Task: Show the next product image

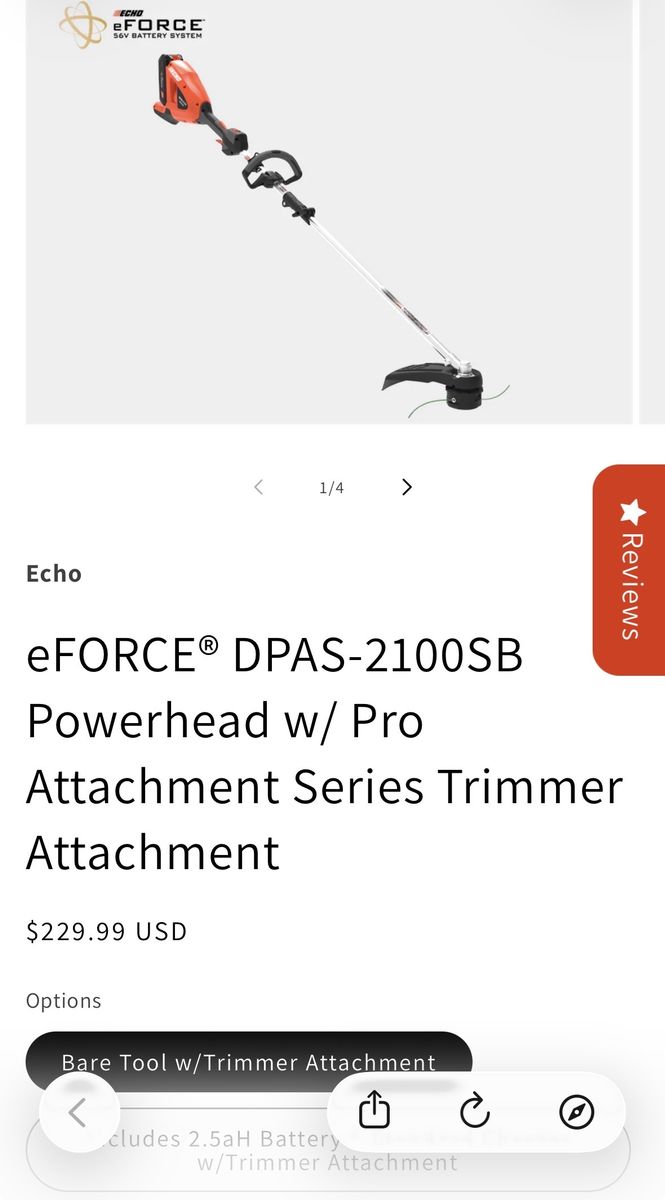Action: click(x=406, y=487)
